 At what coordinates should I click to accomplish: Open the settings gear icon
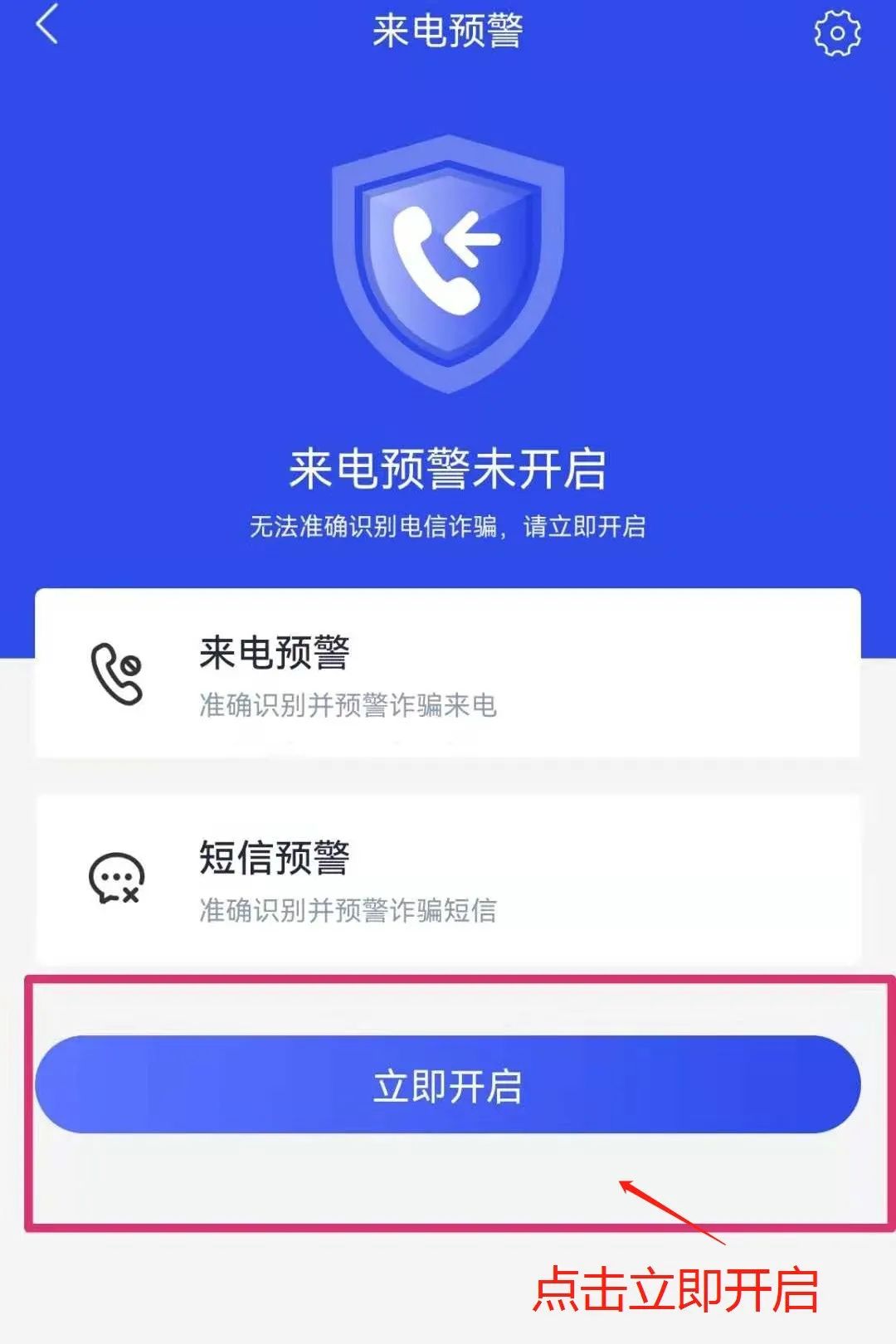point(837,33)
